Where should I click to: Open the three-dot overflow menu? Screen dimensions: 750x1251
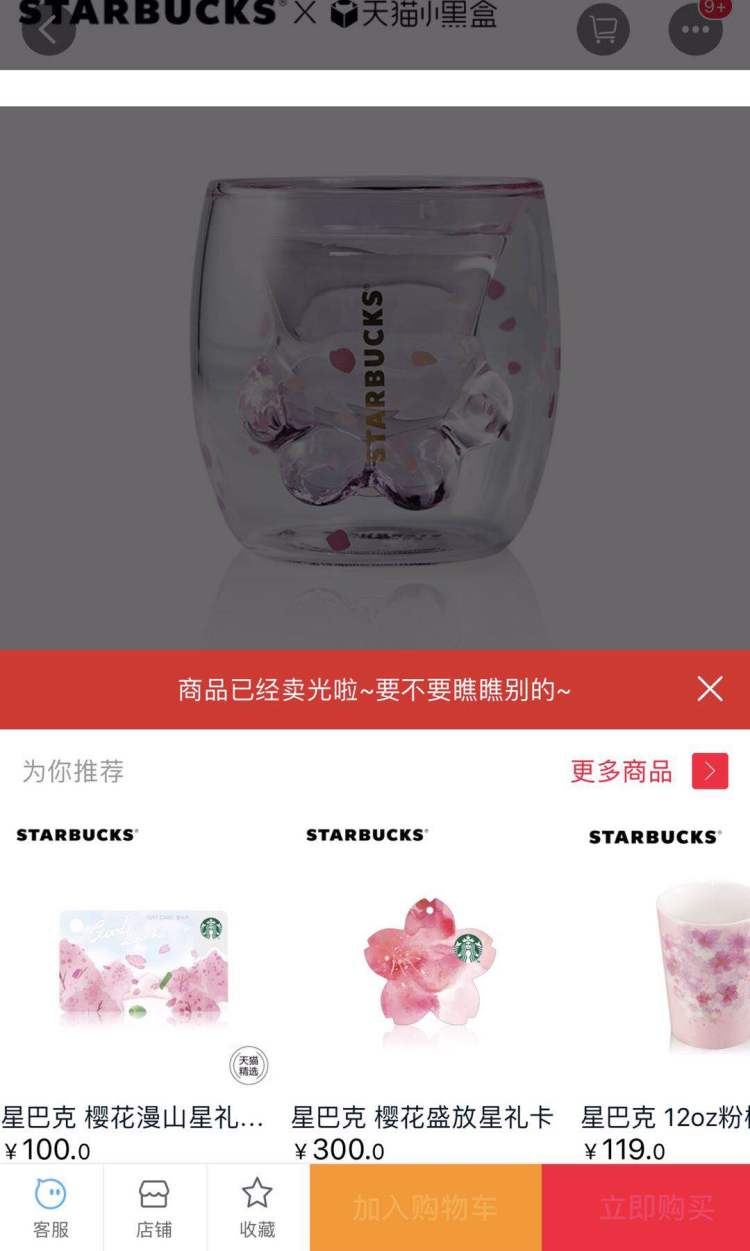(695, 30)
